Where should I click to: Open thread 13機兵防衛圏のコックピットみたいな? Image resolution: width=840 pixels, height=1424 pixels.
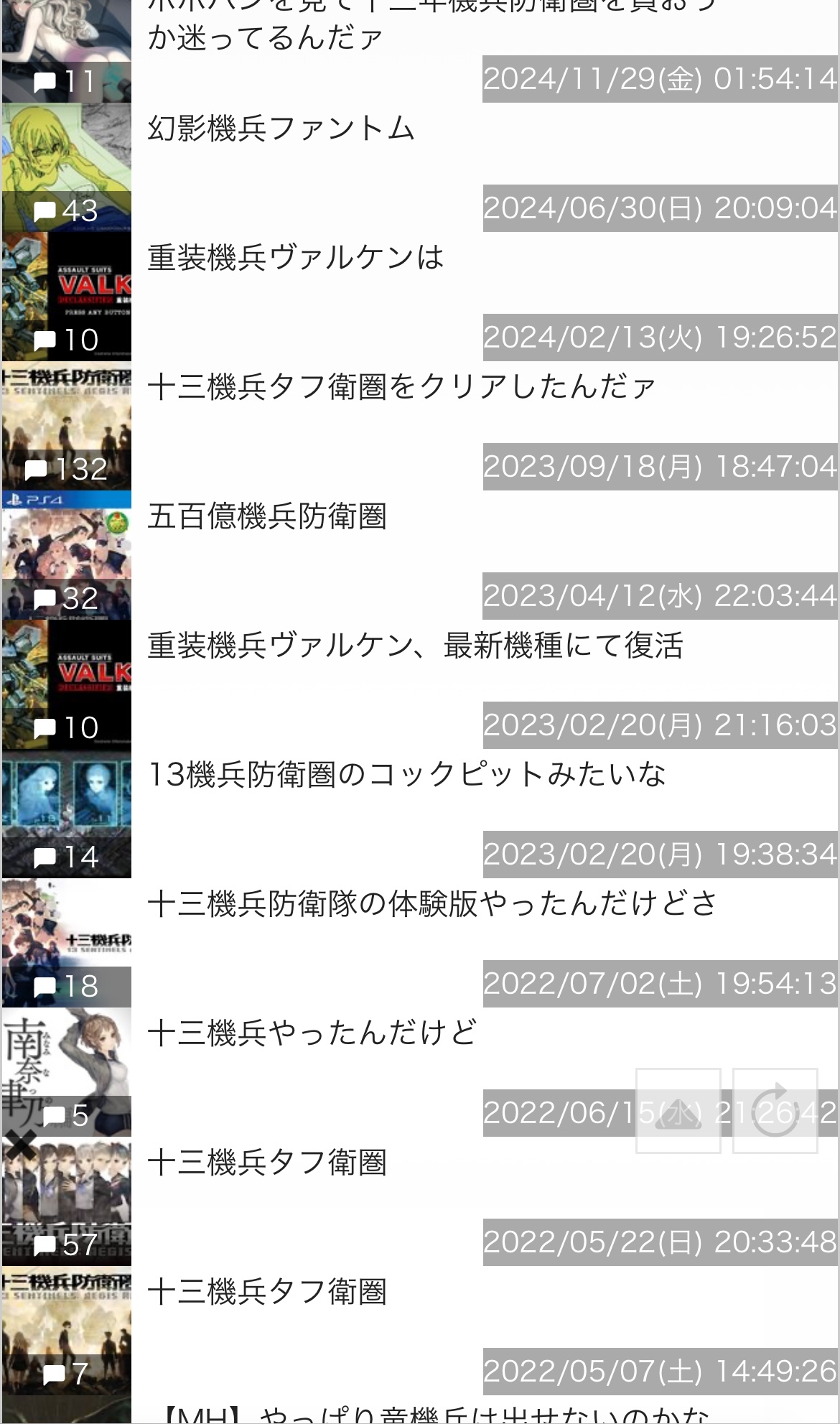pyautogui.click(x=406, y=776)
